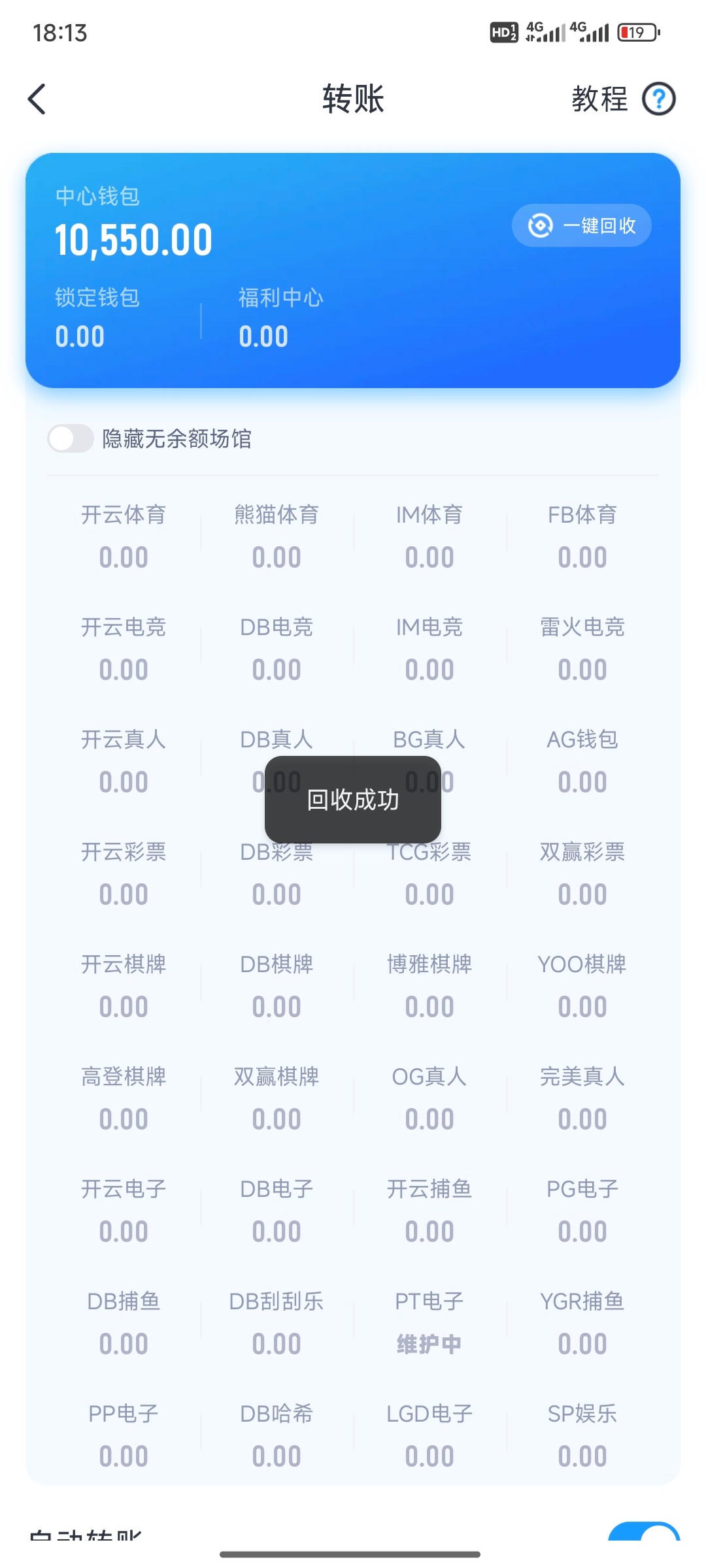Toggle the 自动转账 switch
Viewport: 706px width, 1568px height.
coord(644,1532)
